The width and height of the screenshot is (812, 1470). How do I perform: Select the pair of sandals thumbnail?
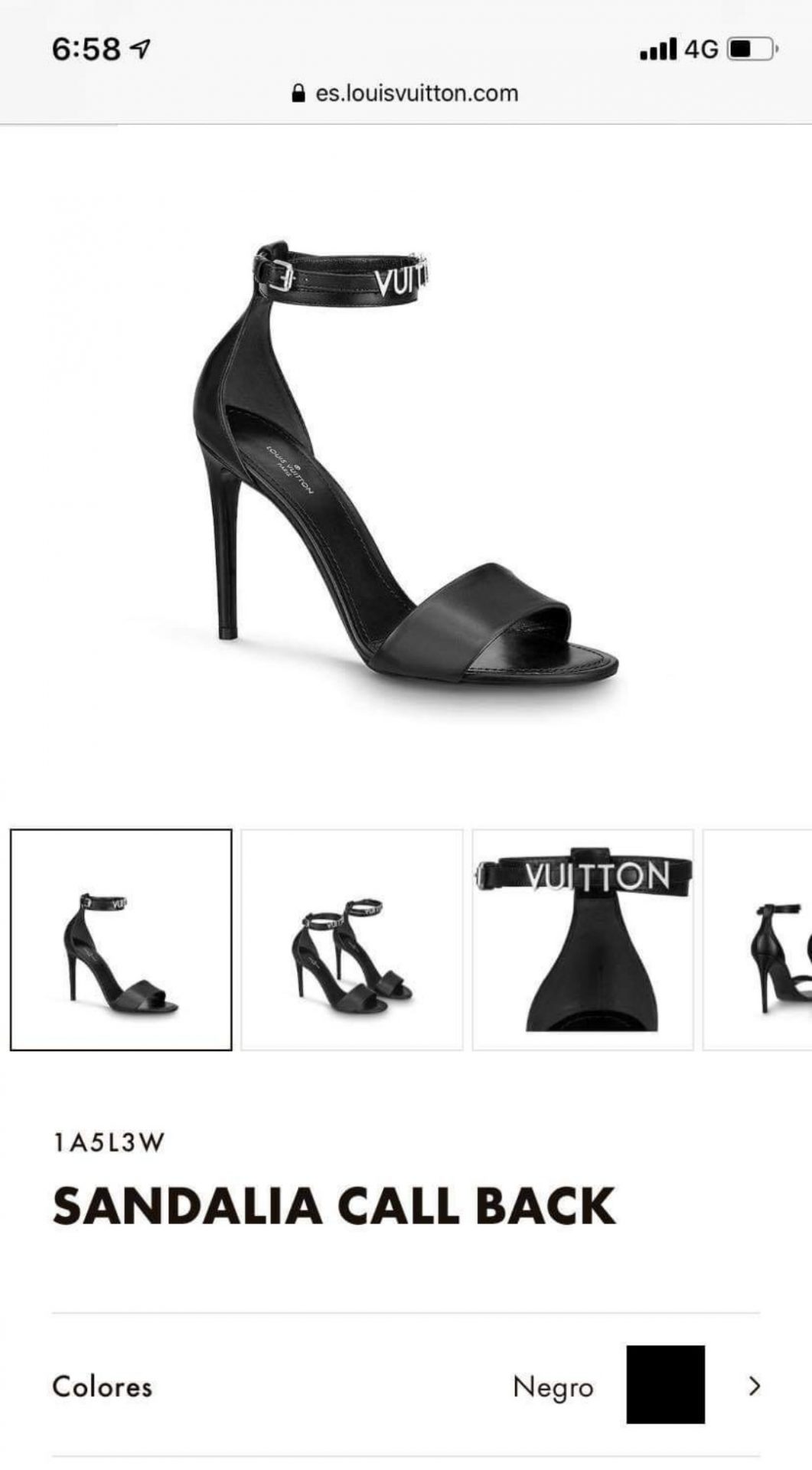(x=352, y=939)
